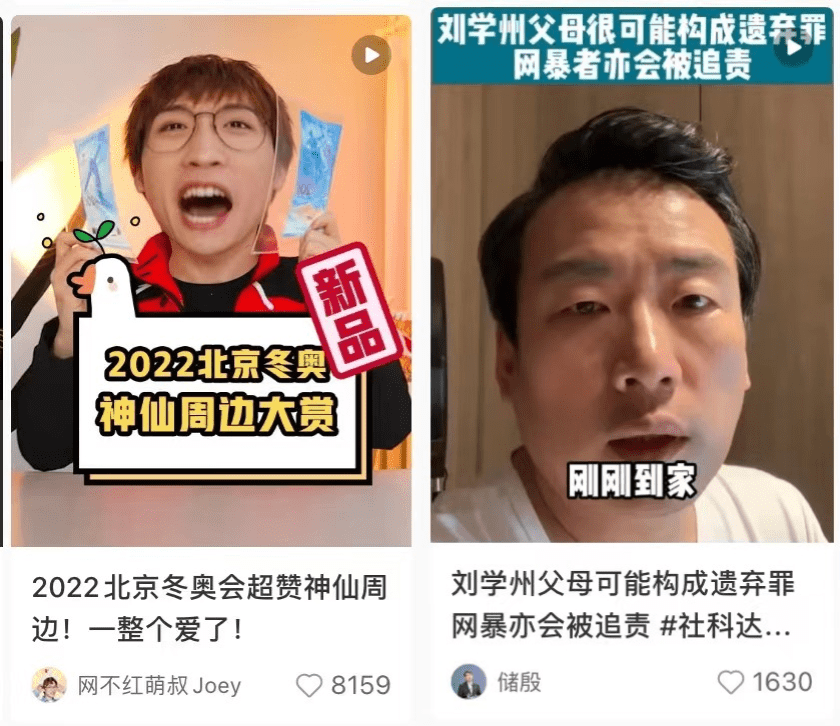Like the 2022北京冬奥会 post with 8159 likes
The width and height of the screenshot is (840, 726).
tap(309, 685)
